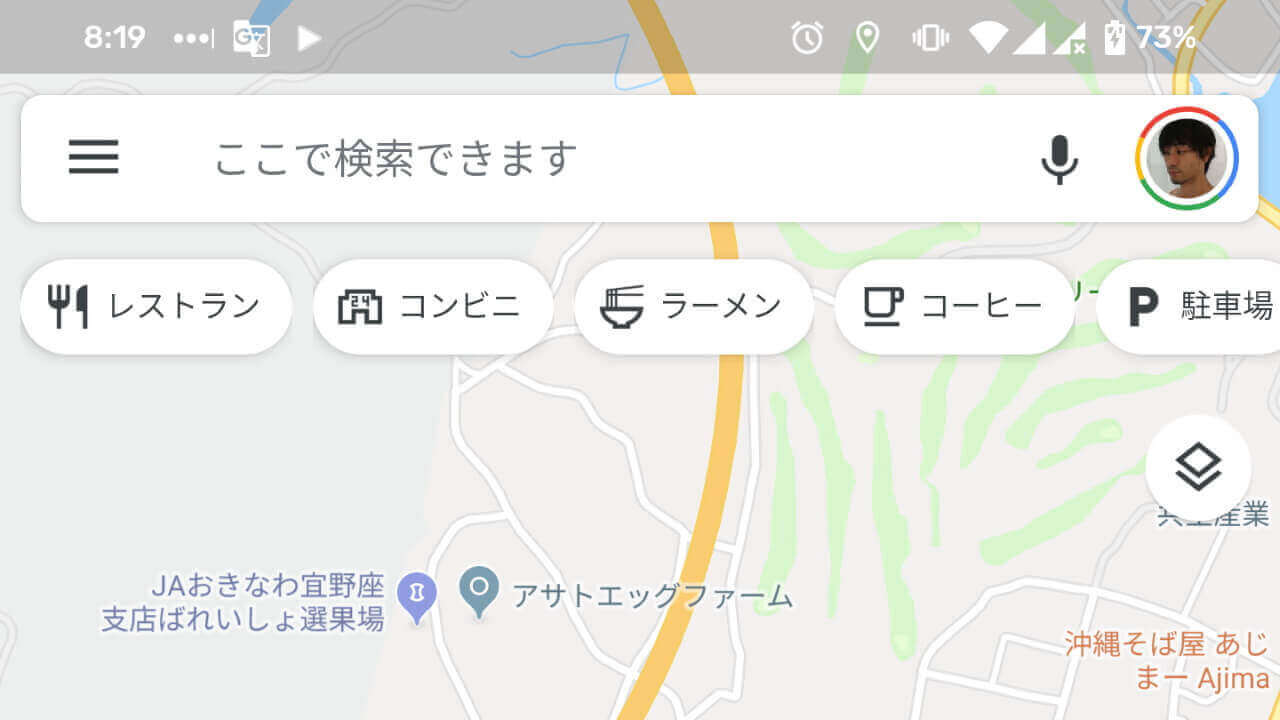Choose the コーヒー chip
This screenshot has width=1280, height=720.
[953, 306]
